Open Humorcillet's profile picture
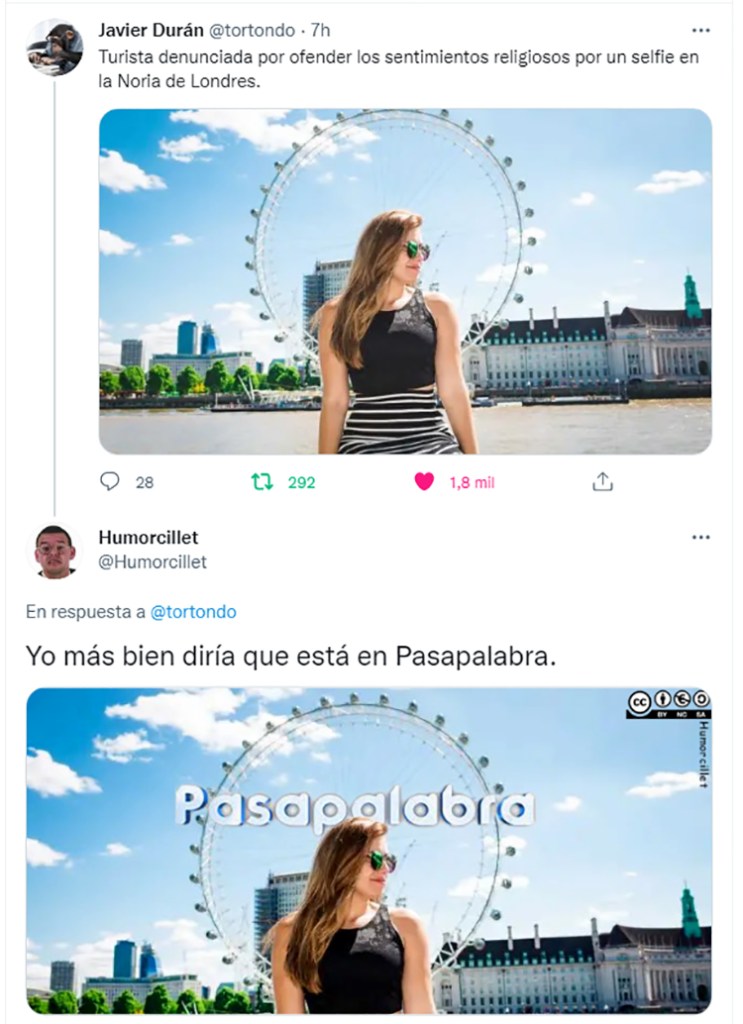This screenshot has height=1024, width=743. point(54,550)
